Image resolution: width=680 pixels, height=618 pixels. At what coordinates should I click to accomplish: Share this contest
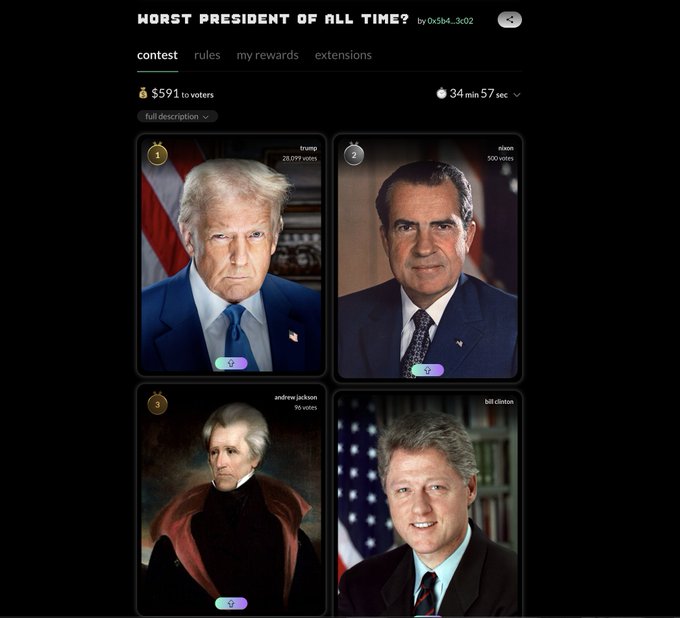tap(509, 19)
